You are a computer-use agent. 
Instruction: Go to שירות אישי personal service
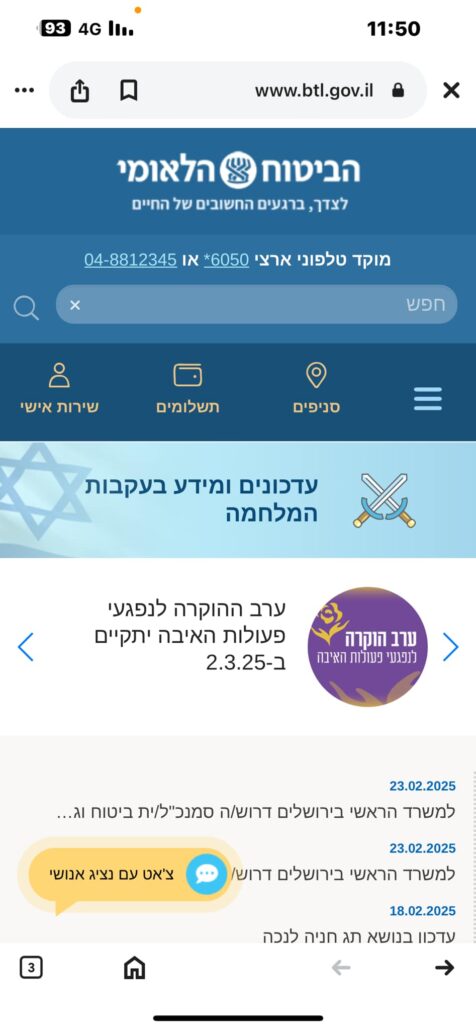59,389
